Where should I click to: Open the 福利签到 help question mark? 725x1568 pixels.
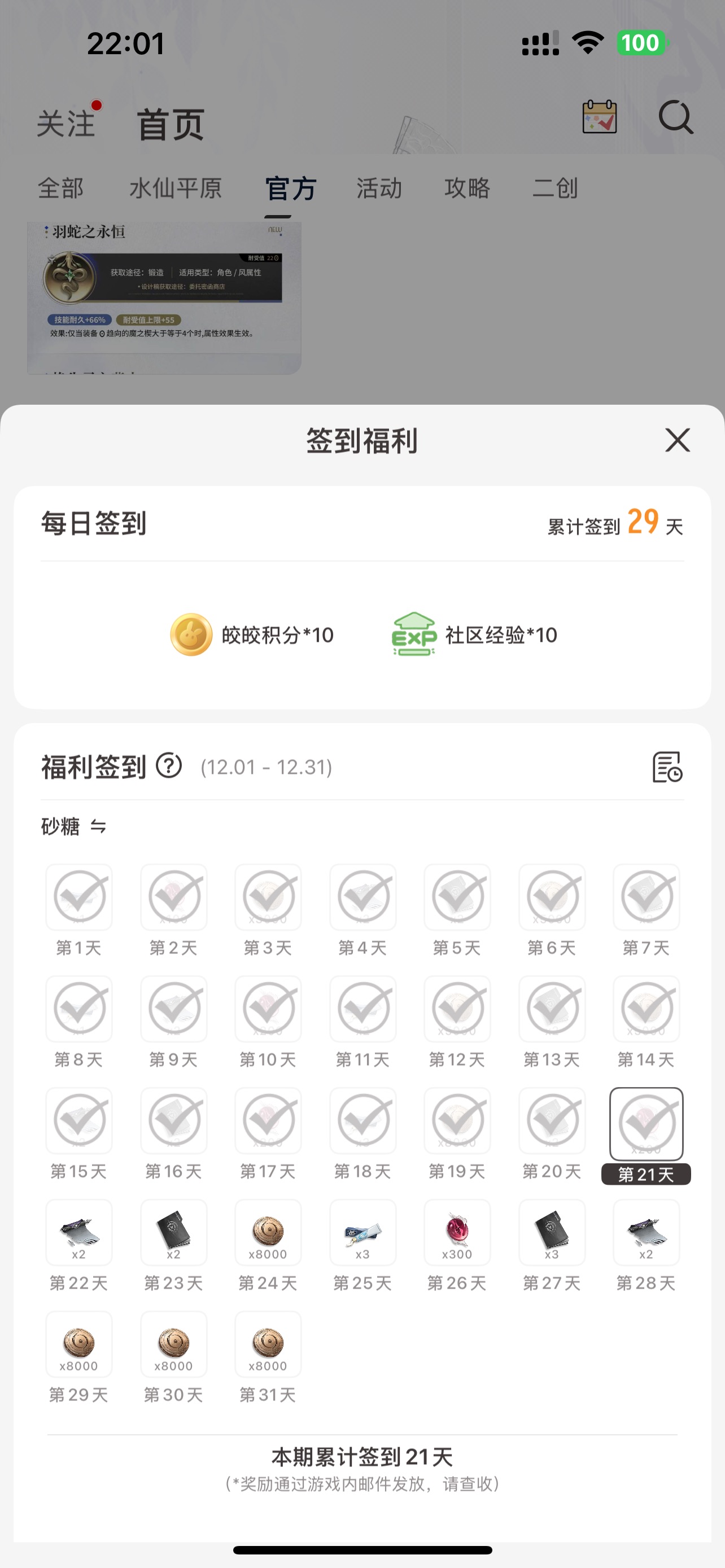[169, 766]
